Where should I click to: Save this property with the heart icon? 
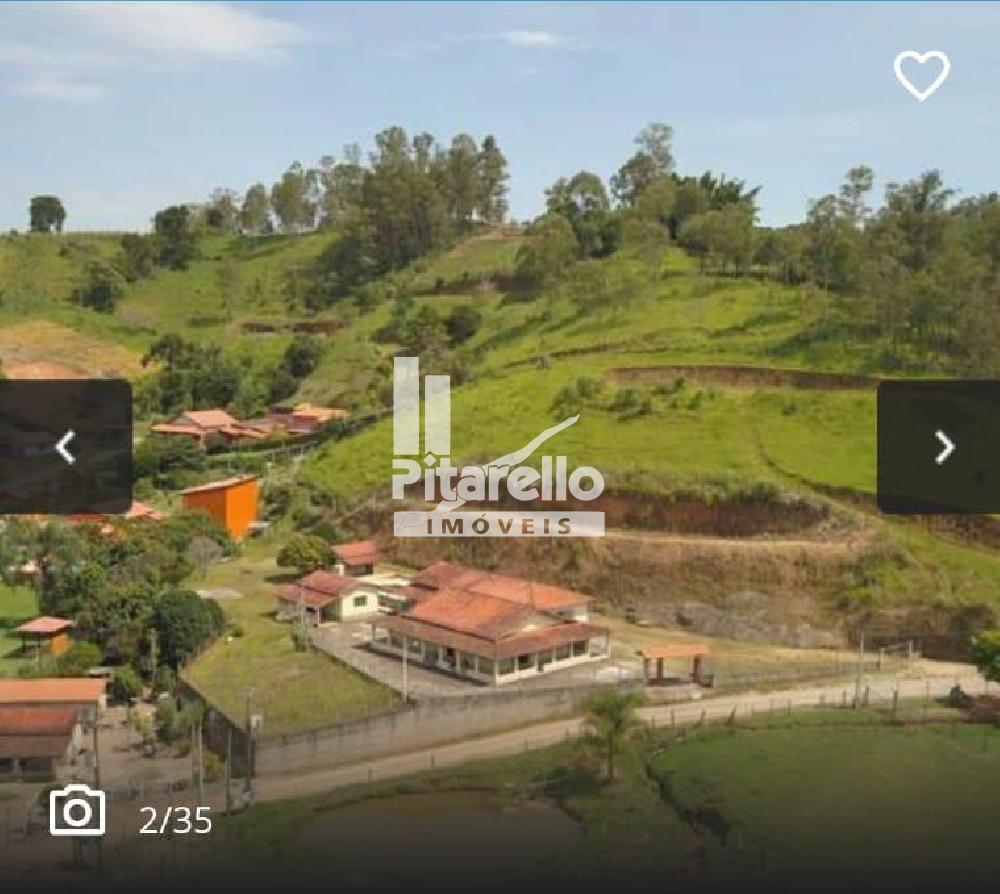pyautogui.click(x=921, y=75)
